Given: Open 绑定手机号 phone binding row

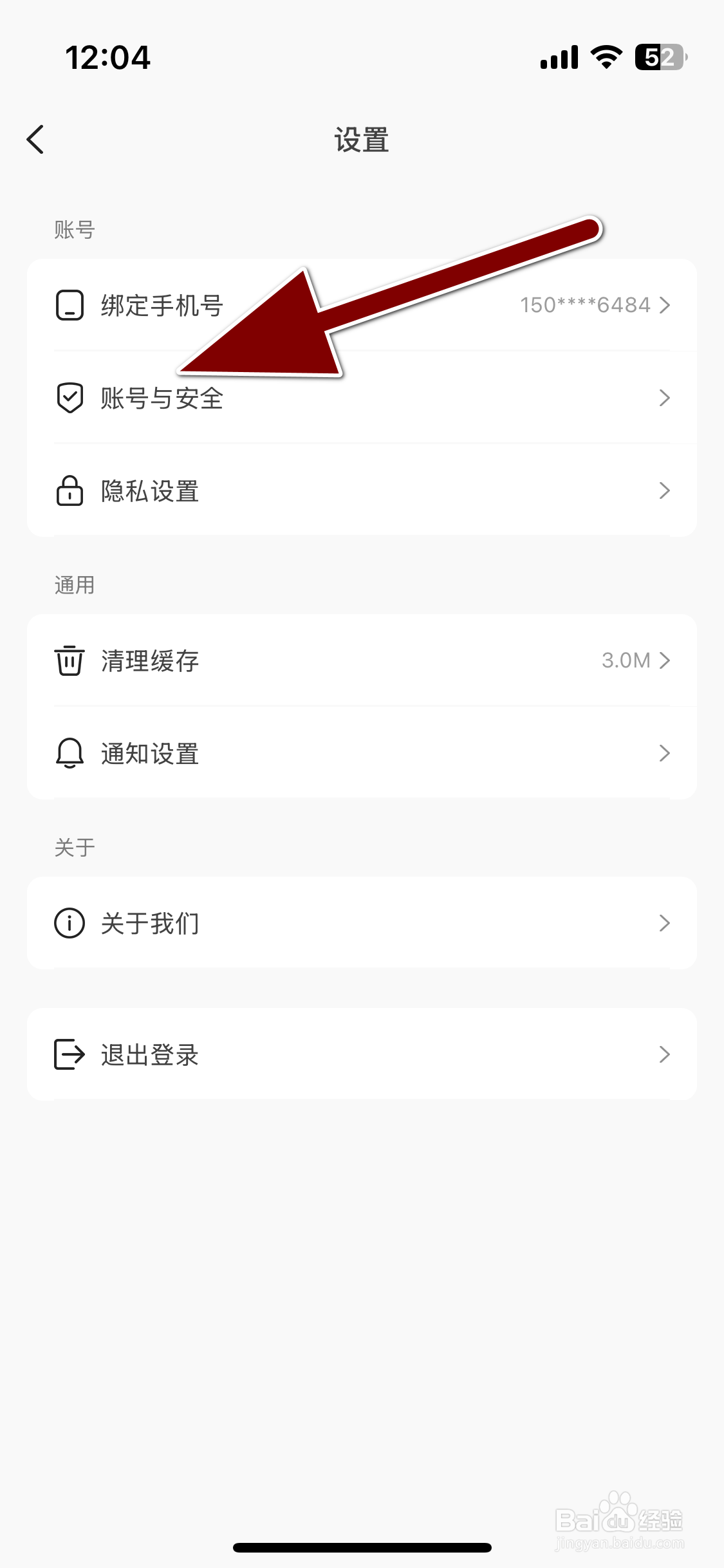Looking at the screenshot, I should pyautogui.click(x=360, y=305).
